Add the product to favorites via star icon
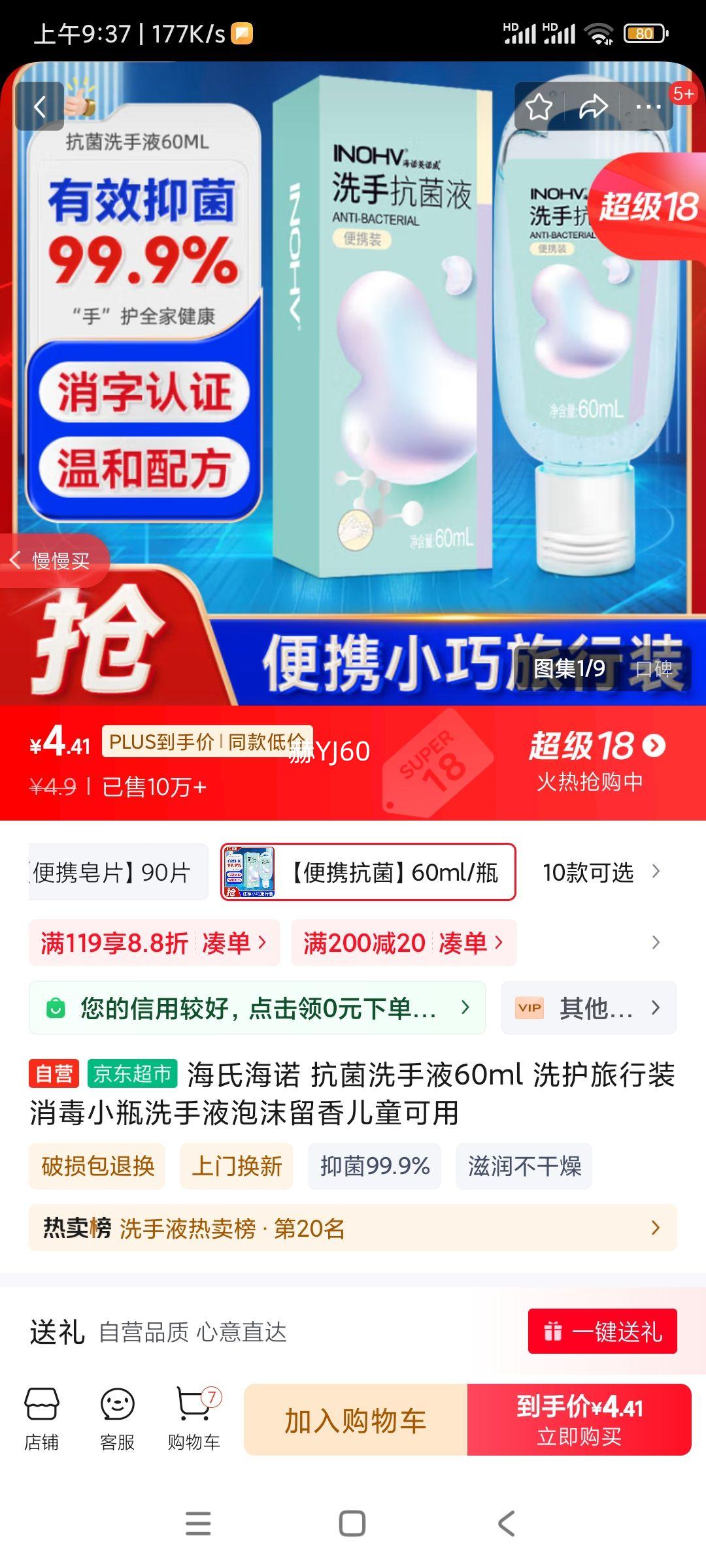 pyautogui.click(x=540, y=106)
